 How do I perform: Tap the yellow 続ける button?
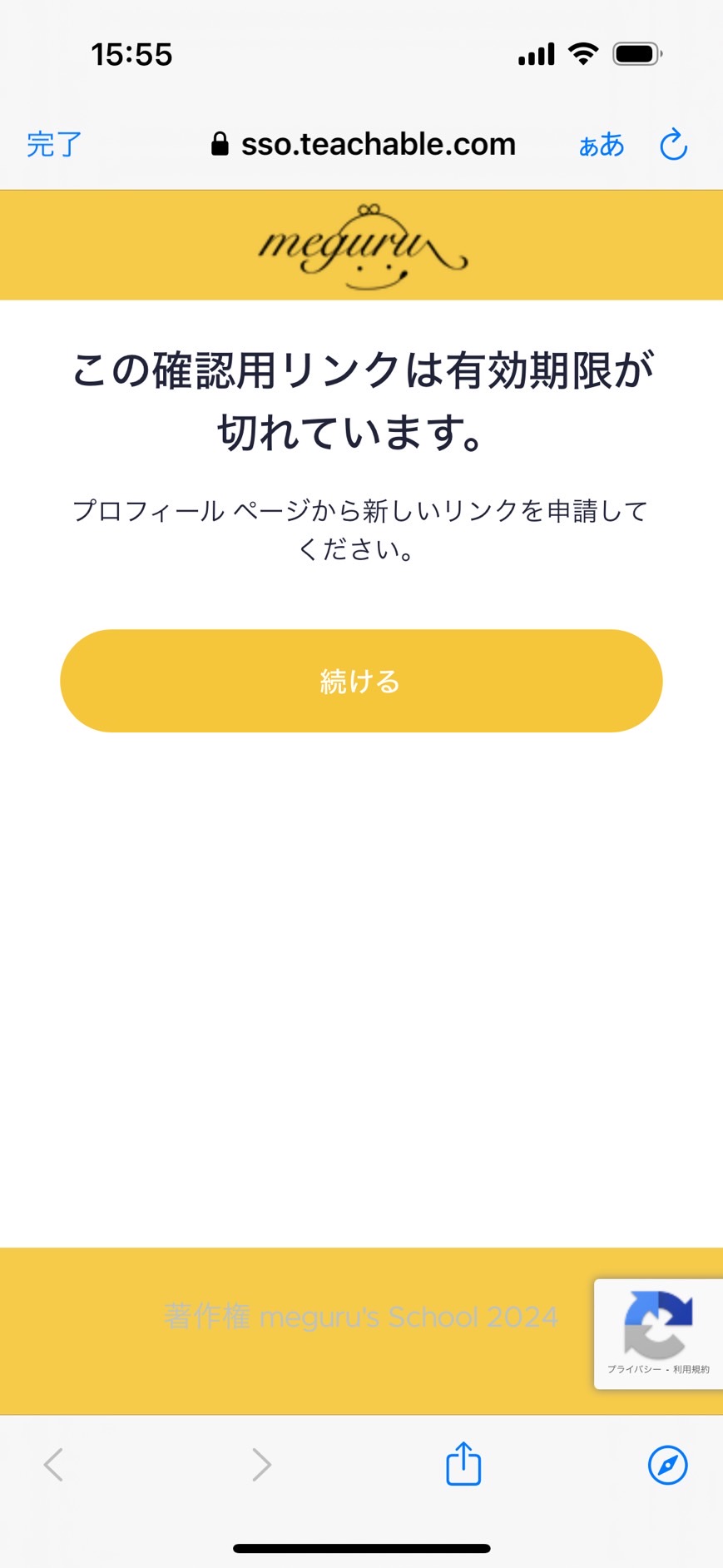pyautogui.click(x=361, y=681)
